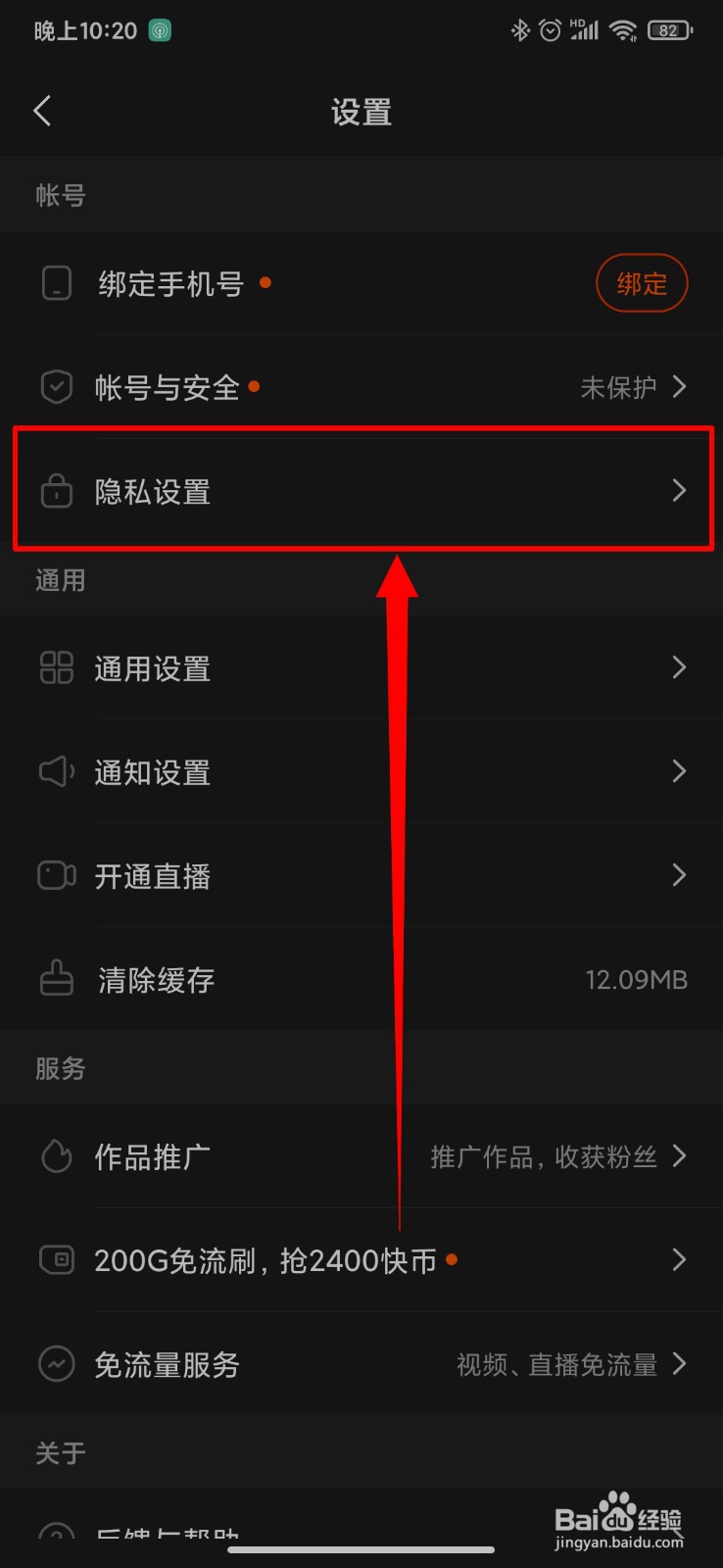Screen dimensions: 723x1568
Task: Click the speaker icon beside 通知设置
Action: [x=56, y=771]
